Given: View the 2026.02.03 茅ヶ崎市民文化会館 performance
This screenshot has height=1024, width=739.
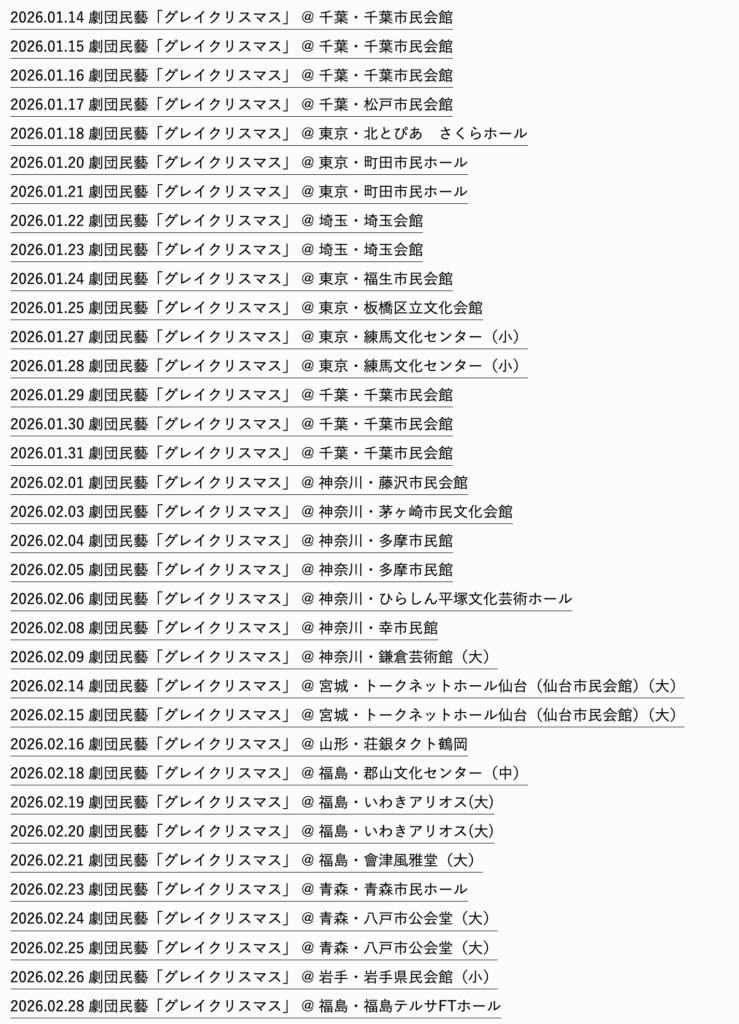Looking at the screenshot, I should 261,511.
